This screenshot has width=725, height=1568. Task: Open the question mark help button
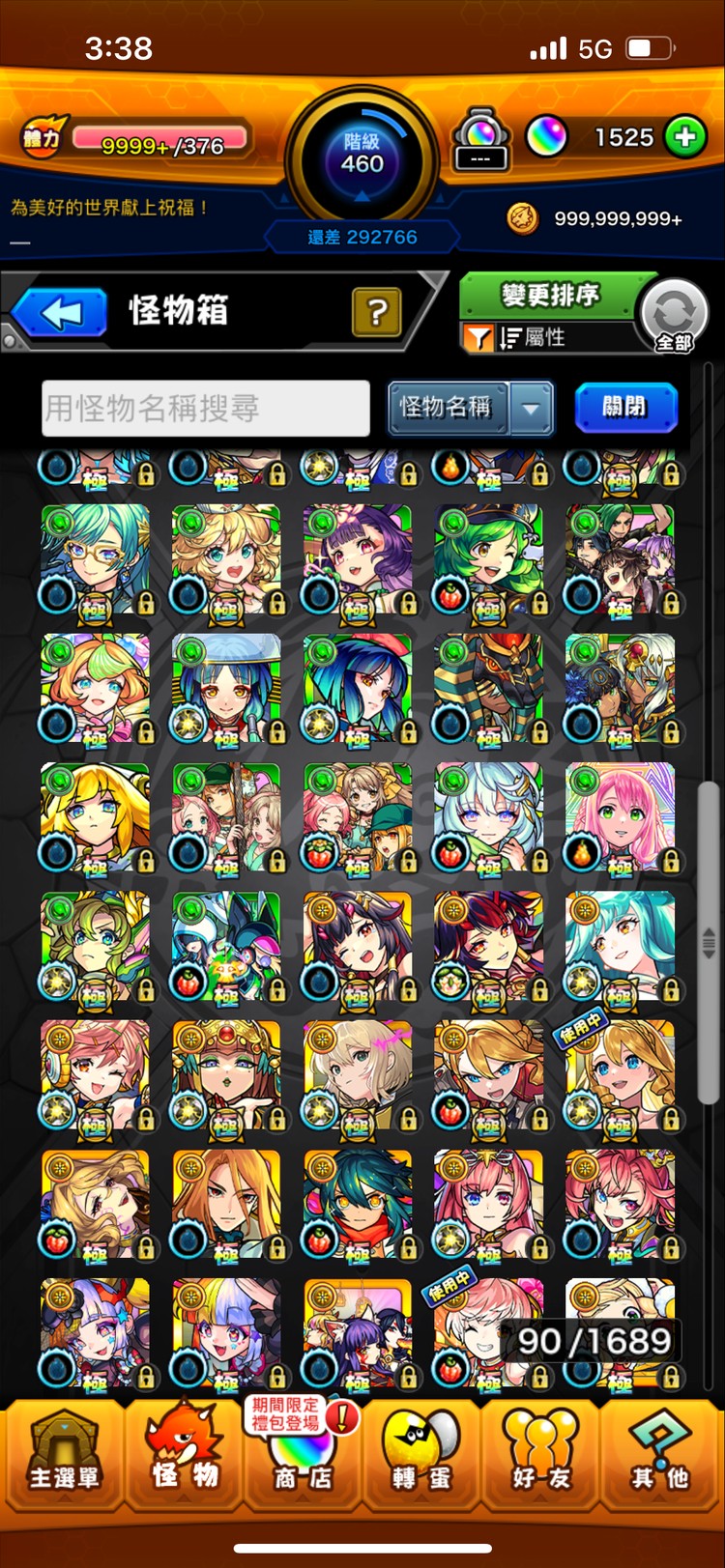point(377,312)
